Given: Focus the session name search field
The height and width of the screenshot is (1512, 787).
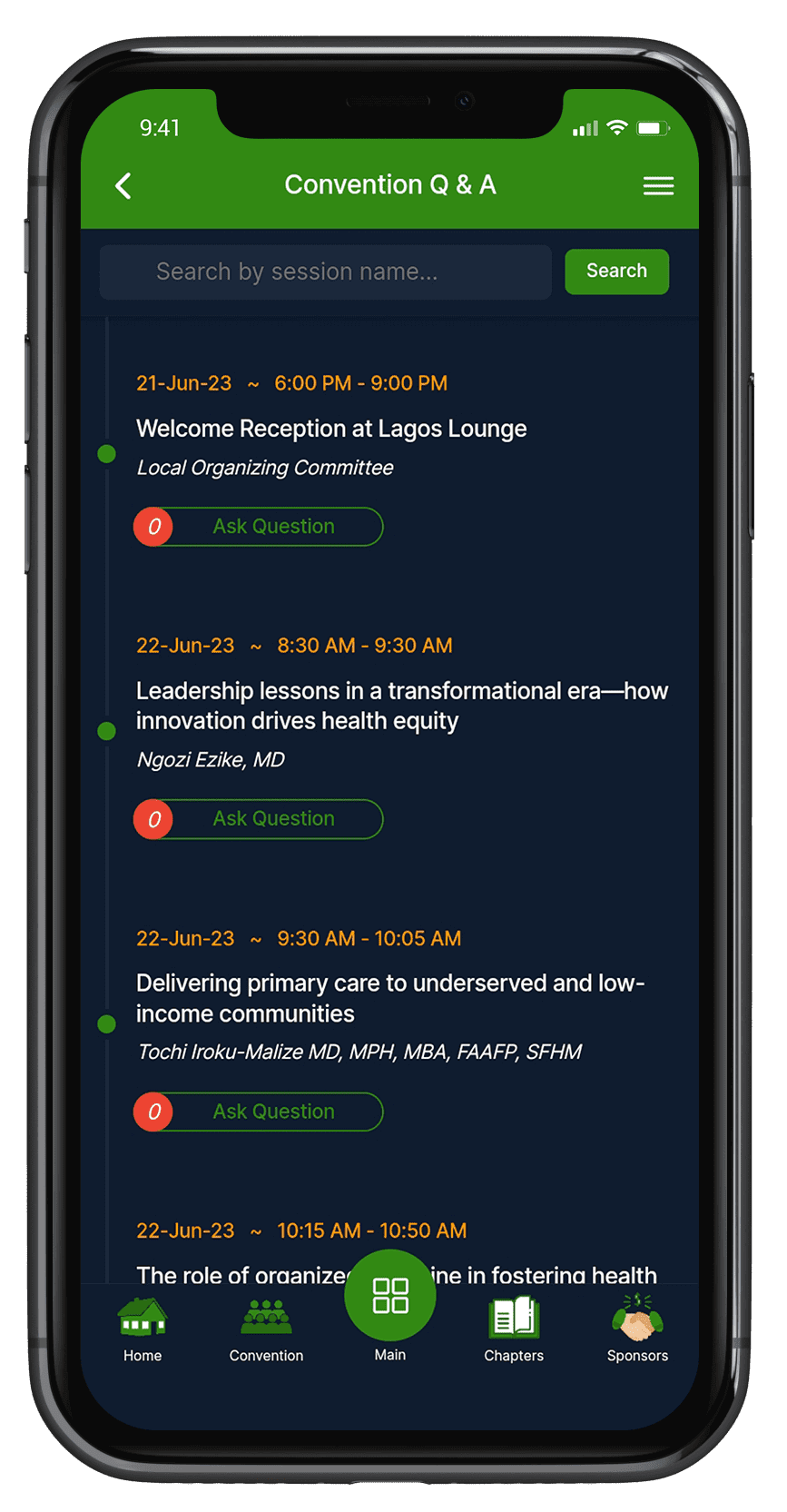Looking at the screenshot, I should click(x=325, y=272).
